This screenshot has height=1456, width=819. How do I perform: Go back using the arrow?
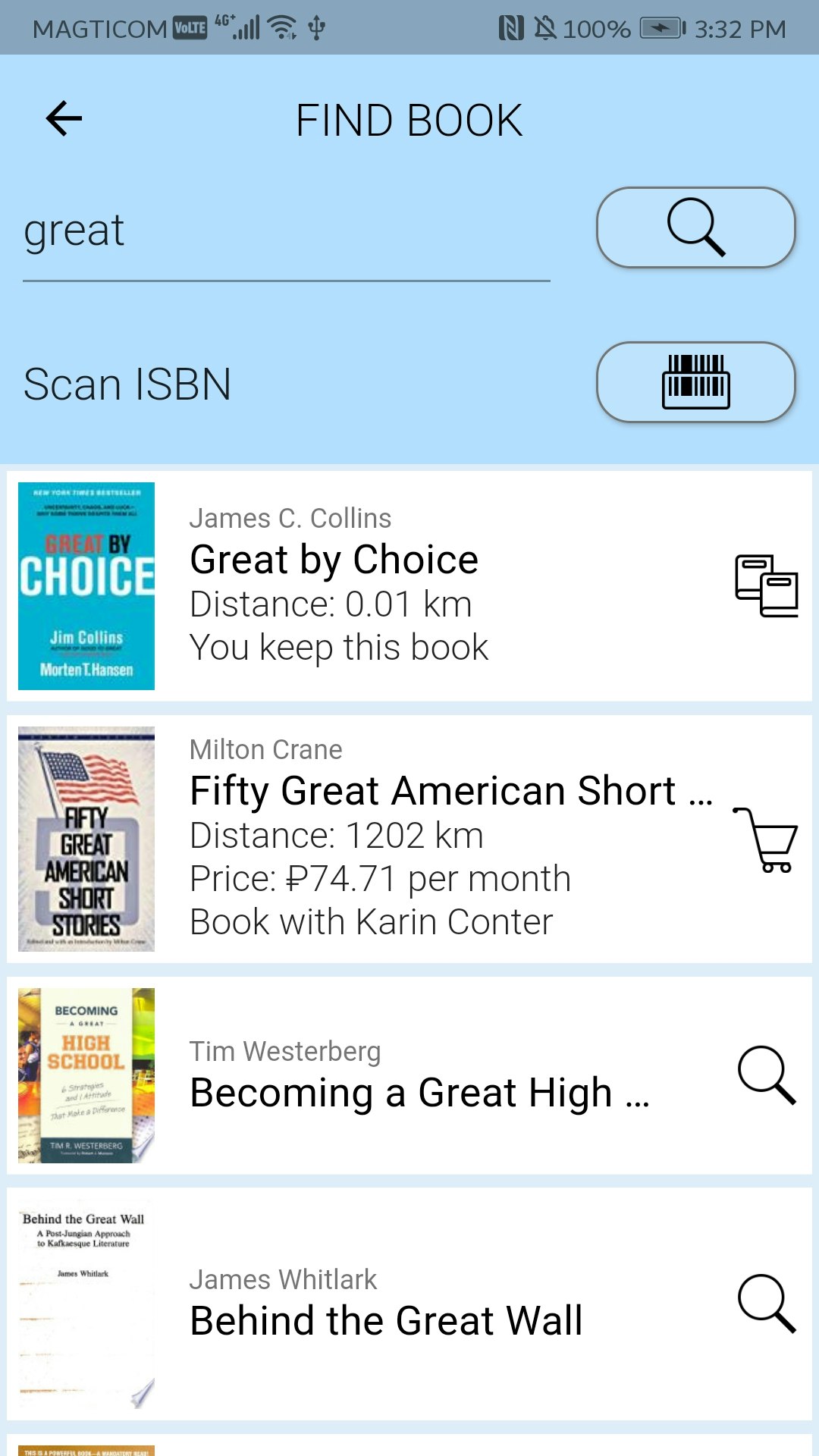(x=64, y=119)
